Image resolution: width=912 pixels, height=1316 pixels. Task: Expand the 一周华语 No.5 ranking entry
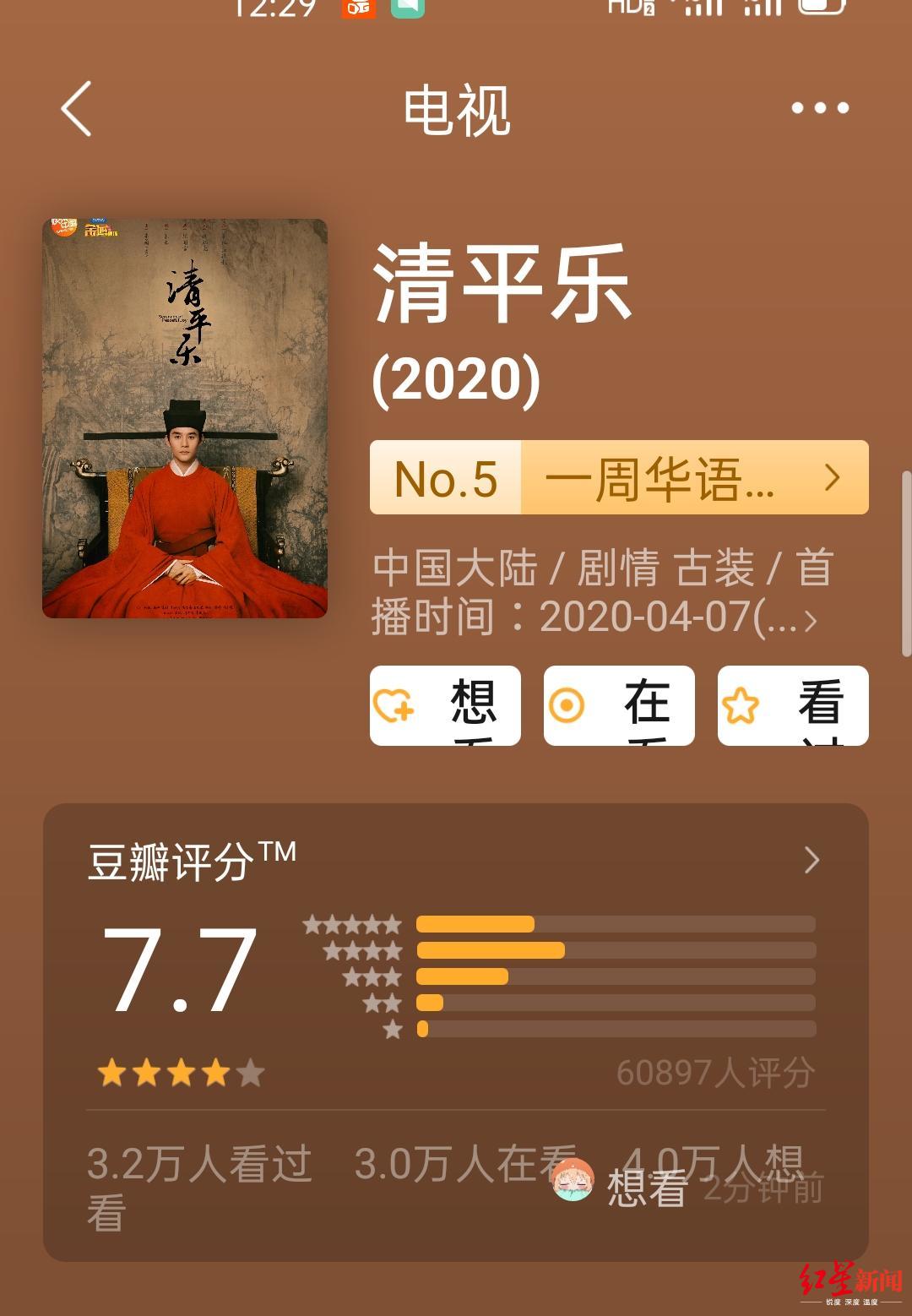(621, 477)
